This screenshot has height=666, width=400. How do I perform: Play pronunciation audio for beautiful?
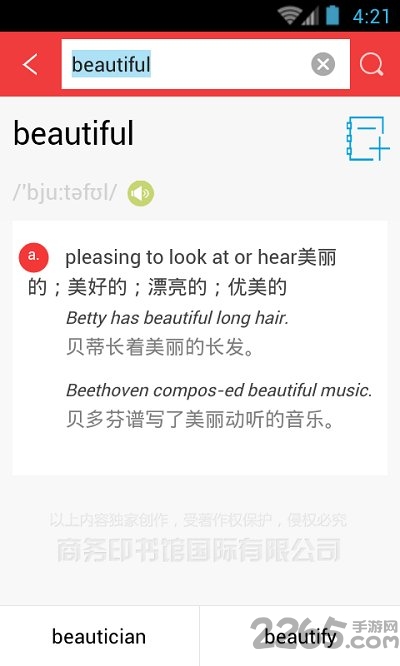141,193
